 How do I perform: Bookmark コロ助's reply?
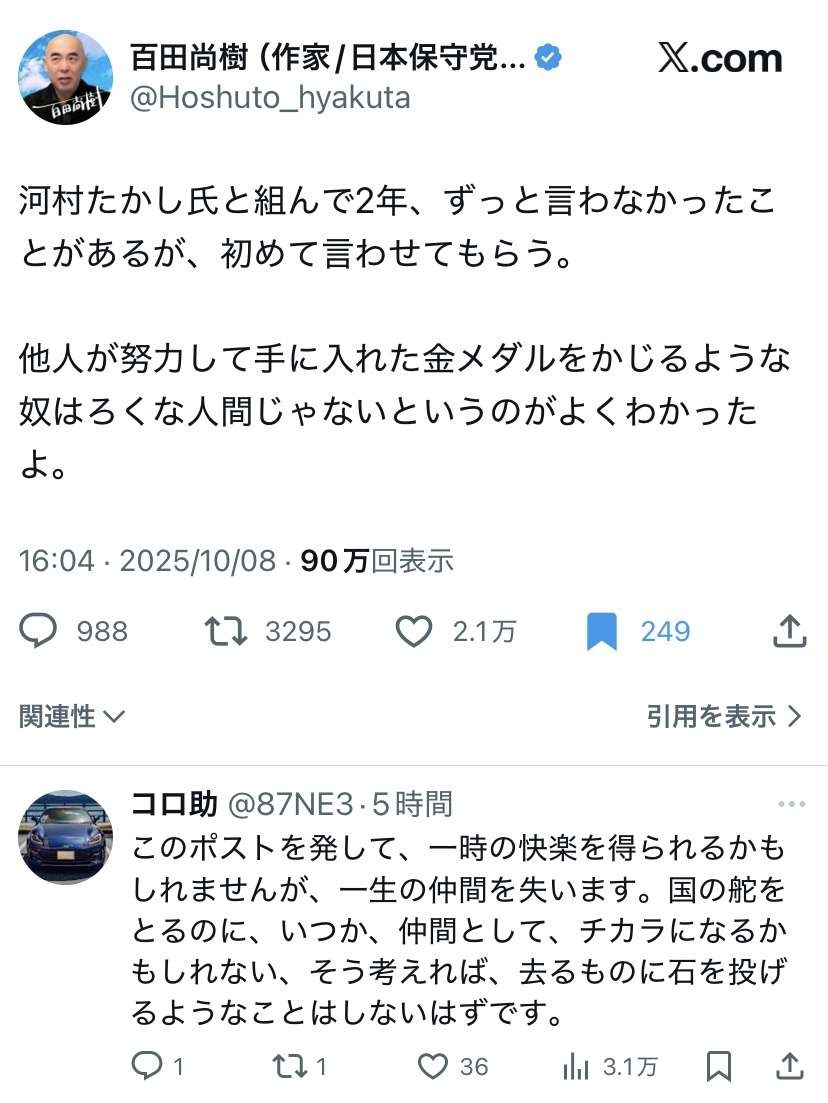click(x=718, y=1067)
